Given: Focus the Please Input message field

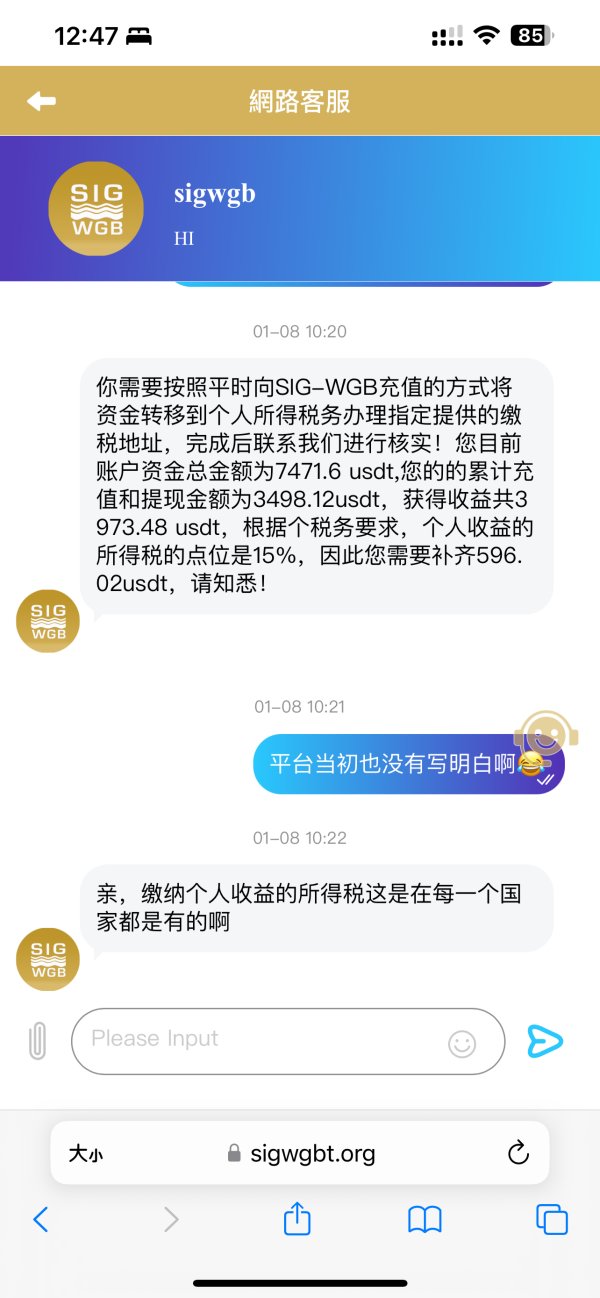Looking at the screenshot, I should point(288,1041).
